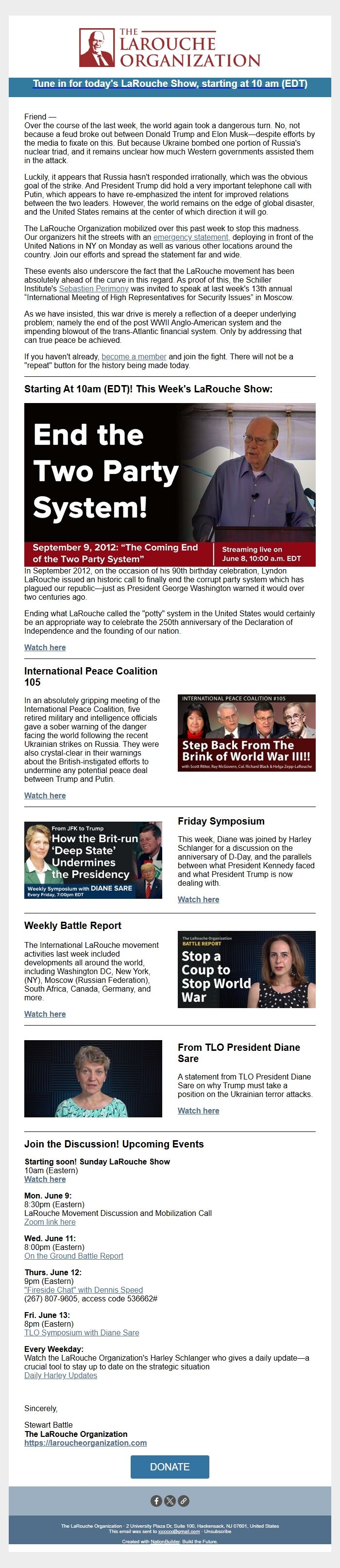The width and height of the screenshot is (340, 1568).
Task: Open the International Peace Coalition #105 thumbnail
Action: (x=246, y=733)
